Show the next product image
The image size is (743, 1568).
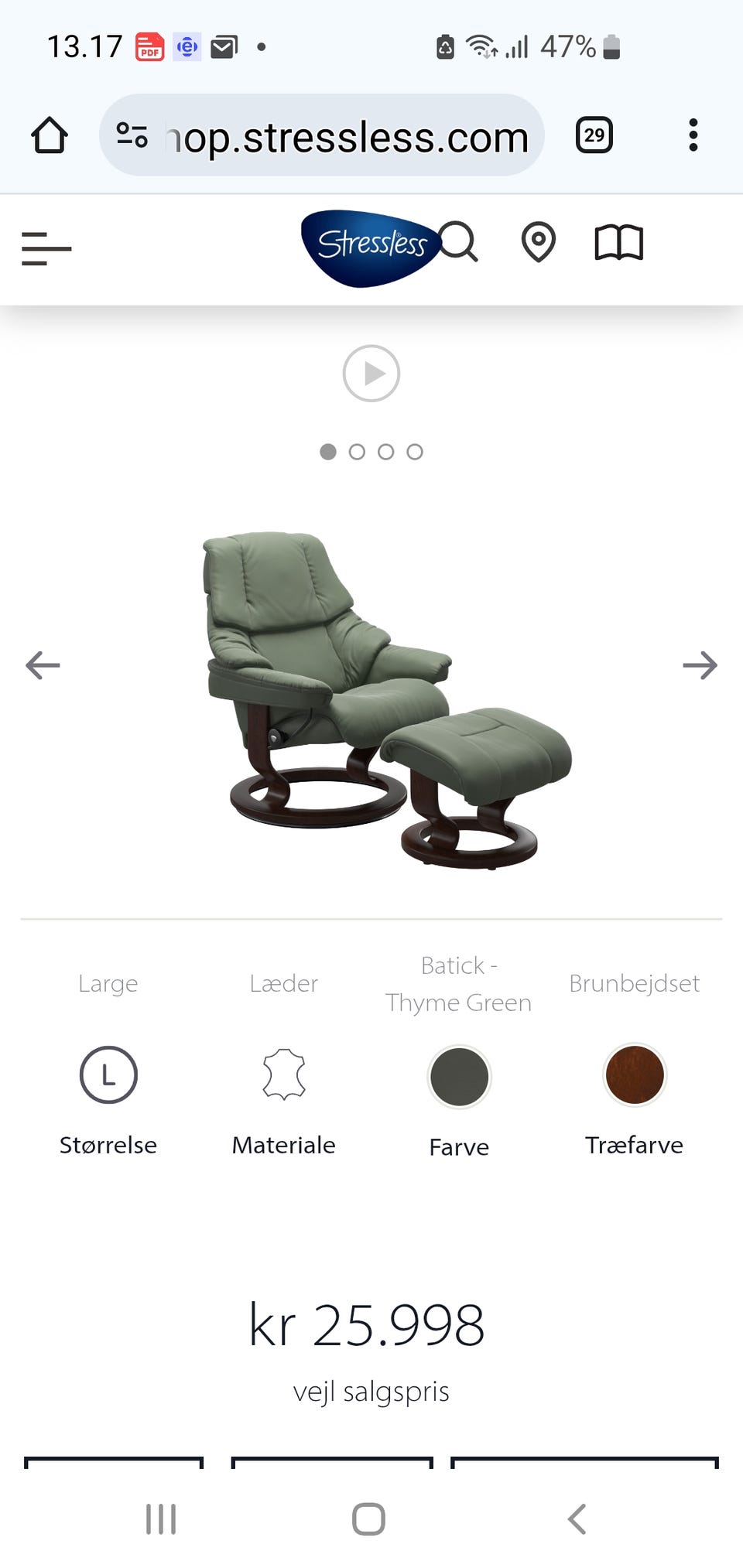700,664
